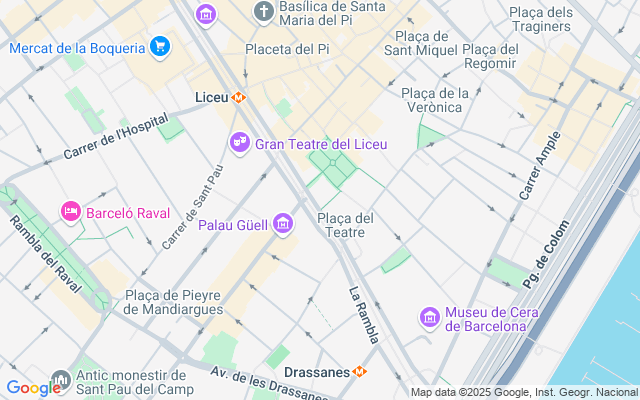This screenshot has width=640, height=400.
Task: Select the Basílica de Santa Maria del Pi pin
Action: tap(263, 13)
